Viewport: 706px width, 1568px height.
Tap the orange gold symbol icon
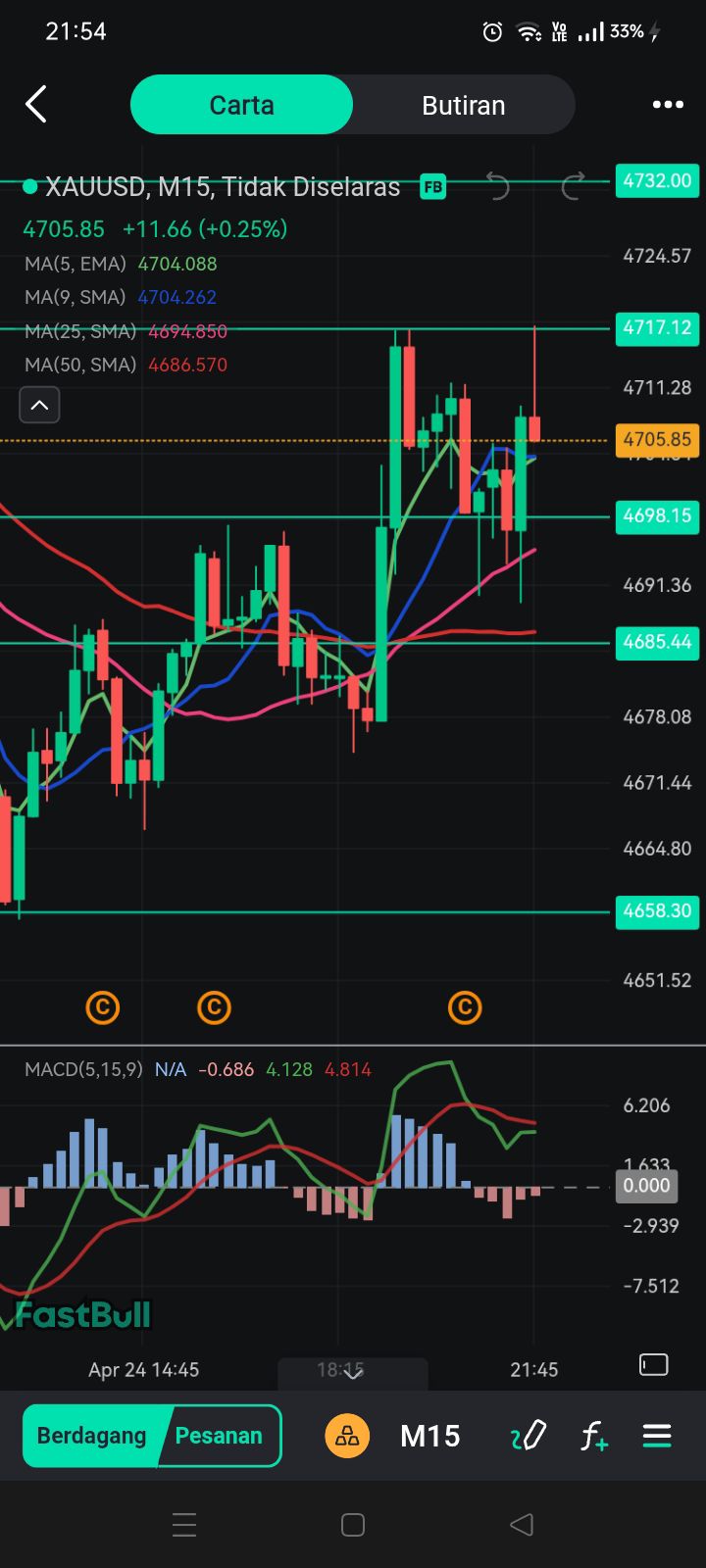[x=347, y=1437]
